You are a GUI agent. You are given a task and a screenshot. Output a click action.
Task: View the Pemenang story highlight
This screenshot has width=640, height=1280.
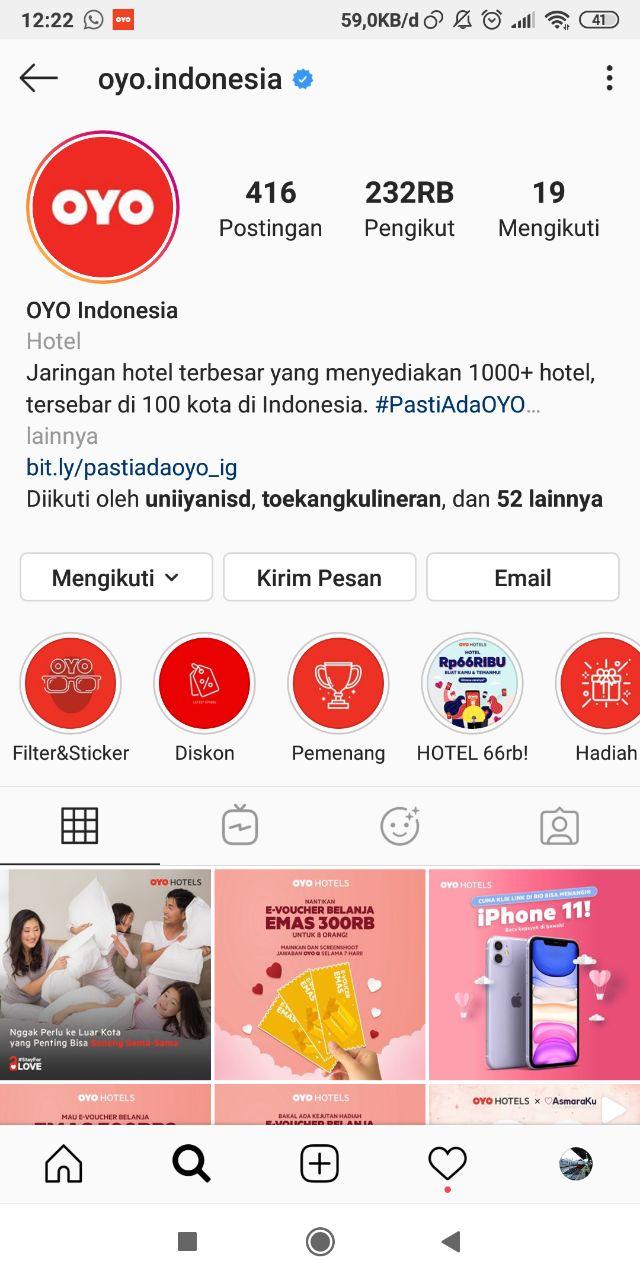click(x=338, y=684)
